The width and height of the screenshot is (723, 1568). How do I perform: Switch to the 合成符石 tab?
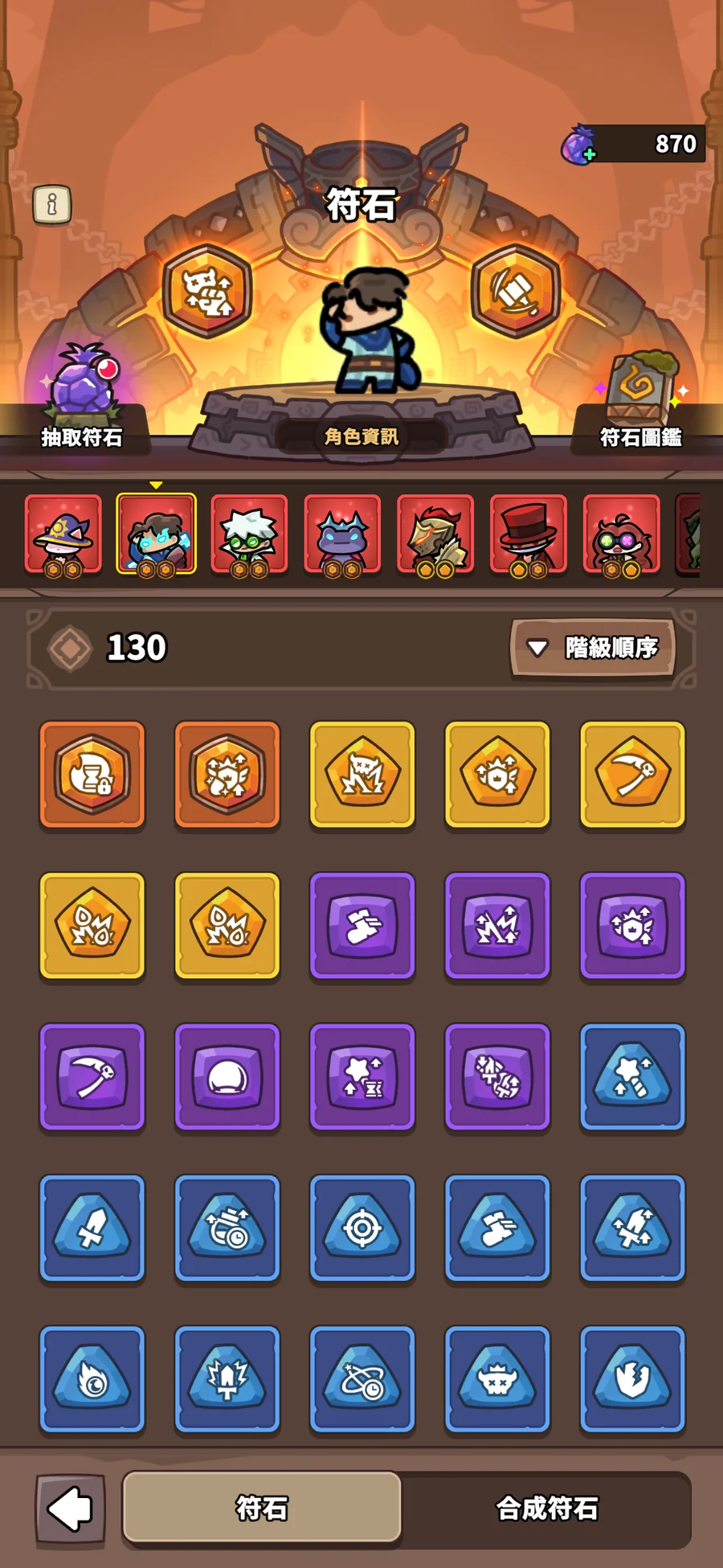547,1509
